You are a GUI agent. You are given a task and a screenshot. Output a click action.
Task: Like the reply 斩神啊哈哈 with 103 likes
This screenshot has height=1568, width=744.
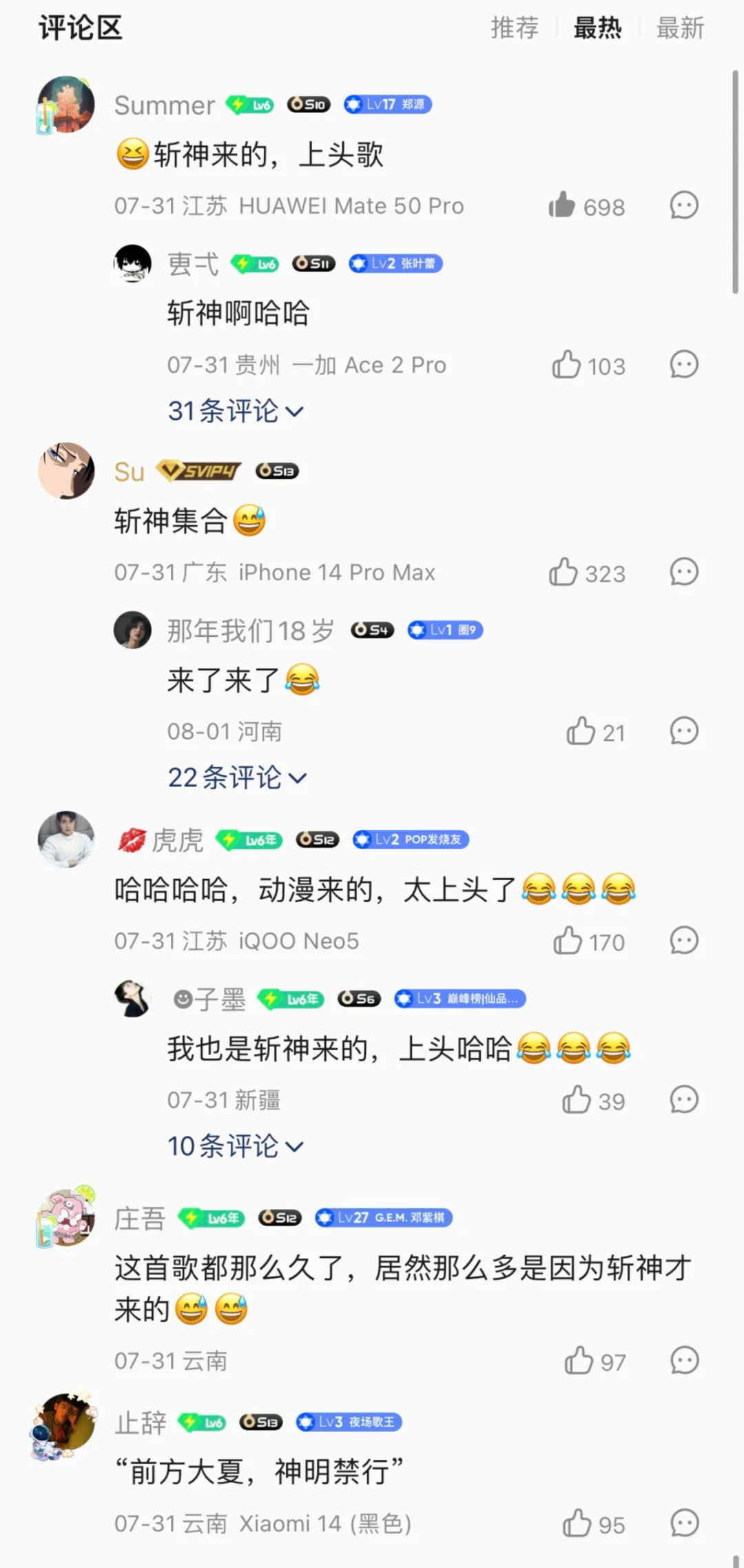point(566,365)
